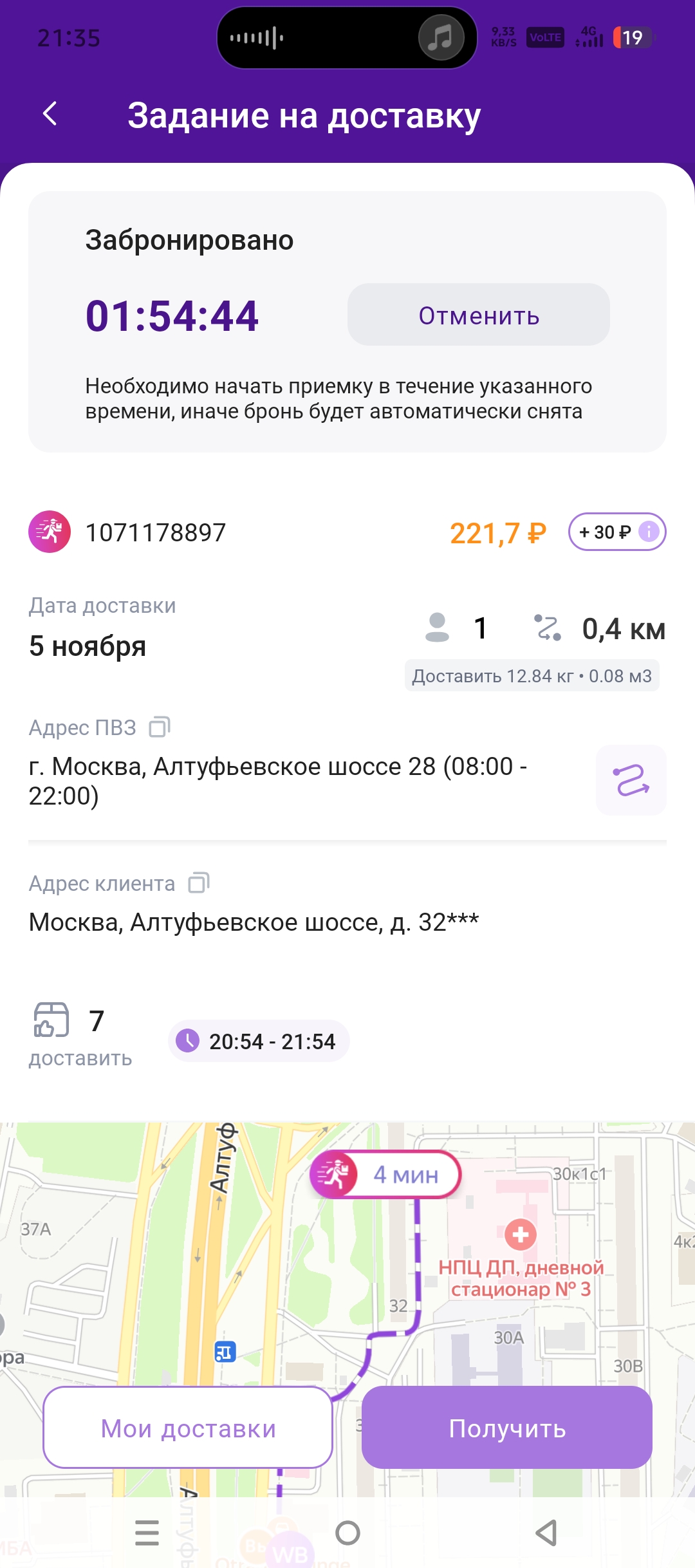Viewport: 695px width, 1568px height.
Task: Tap the 4 мин courier marker on map
Action: point(385,1175)
